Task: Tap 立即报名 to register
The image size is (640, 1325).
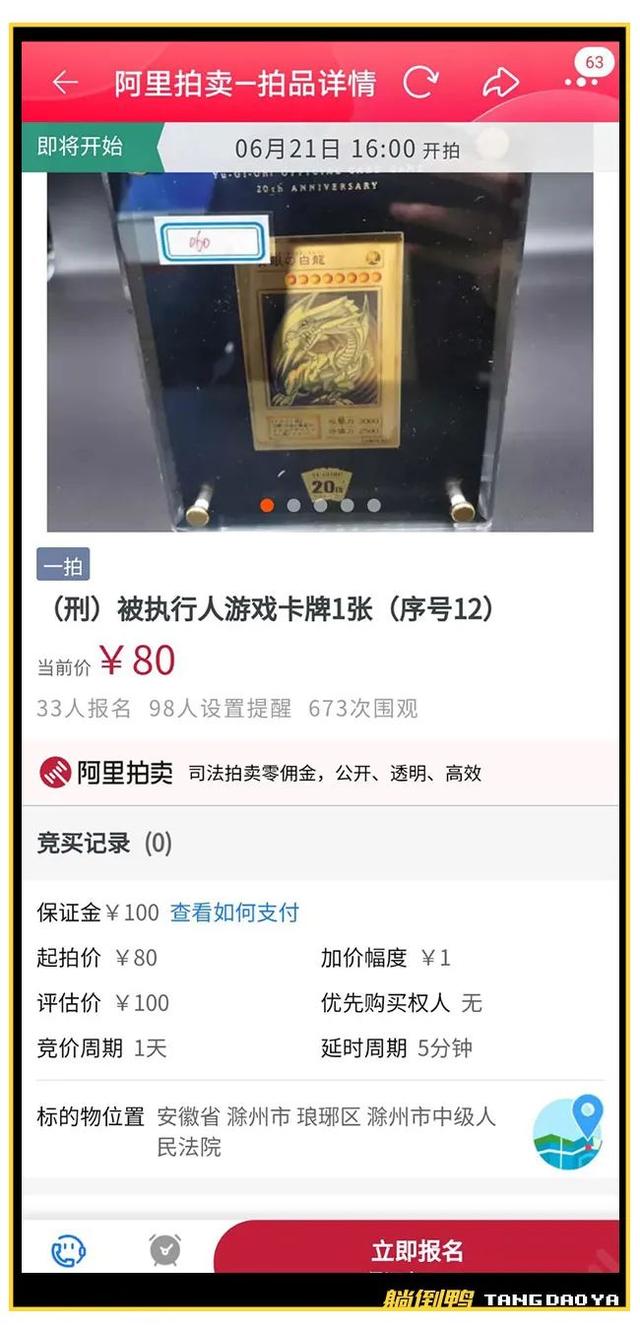Action: coord(417,1250)
